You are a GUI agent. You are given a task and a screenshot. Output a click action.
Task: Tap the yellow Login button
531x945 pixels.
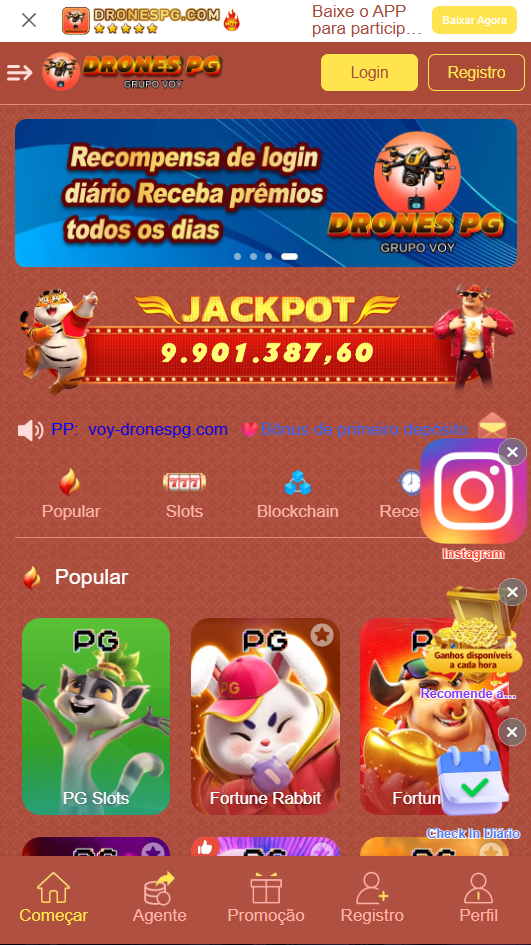(369, 72)
